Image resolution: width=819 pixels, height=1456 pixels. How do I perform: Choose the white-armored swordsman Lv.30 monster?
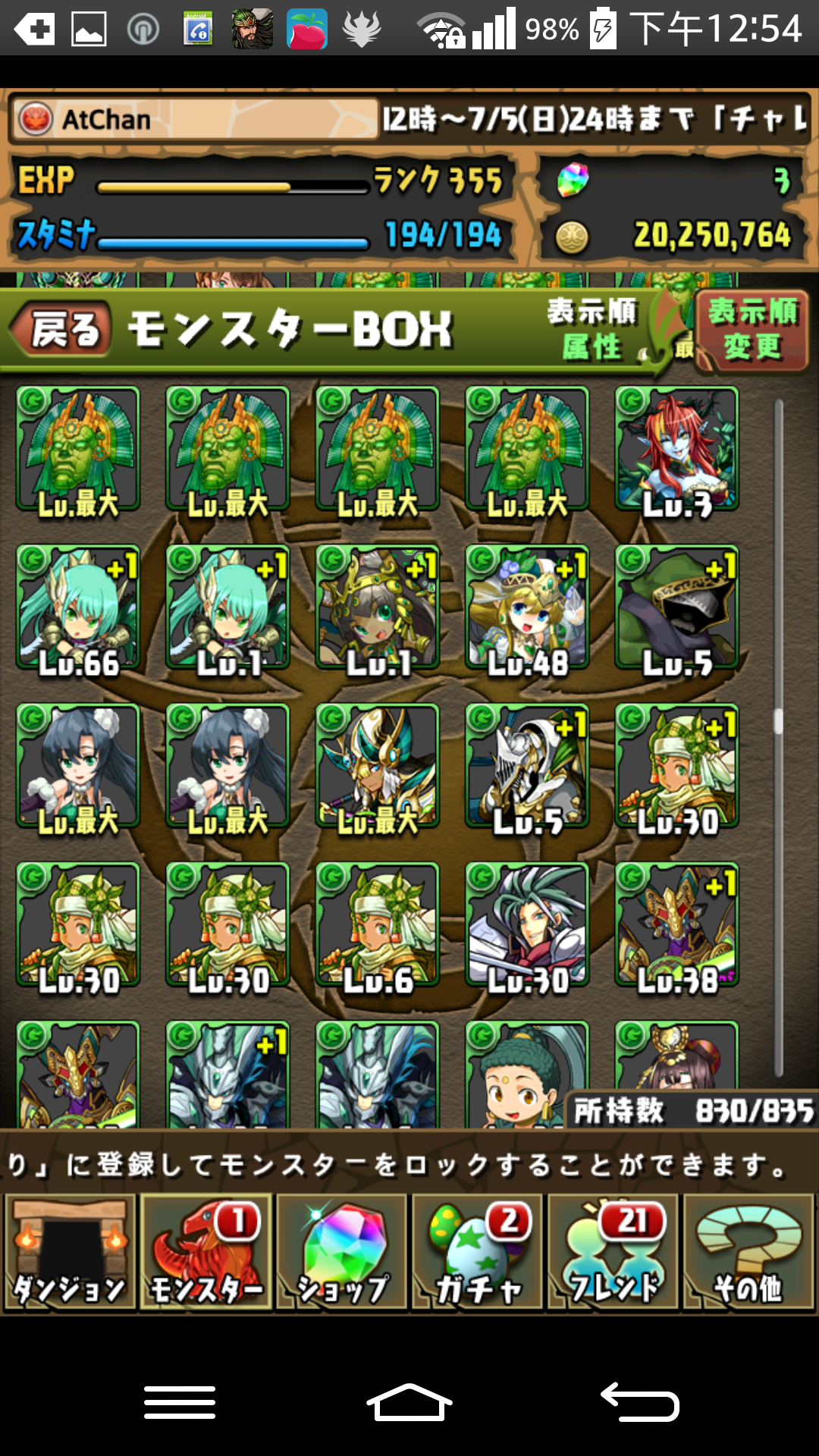527,925
